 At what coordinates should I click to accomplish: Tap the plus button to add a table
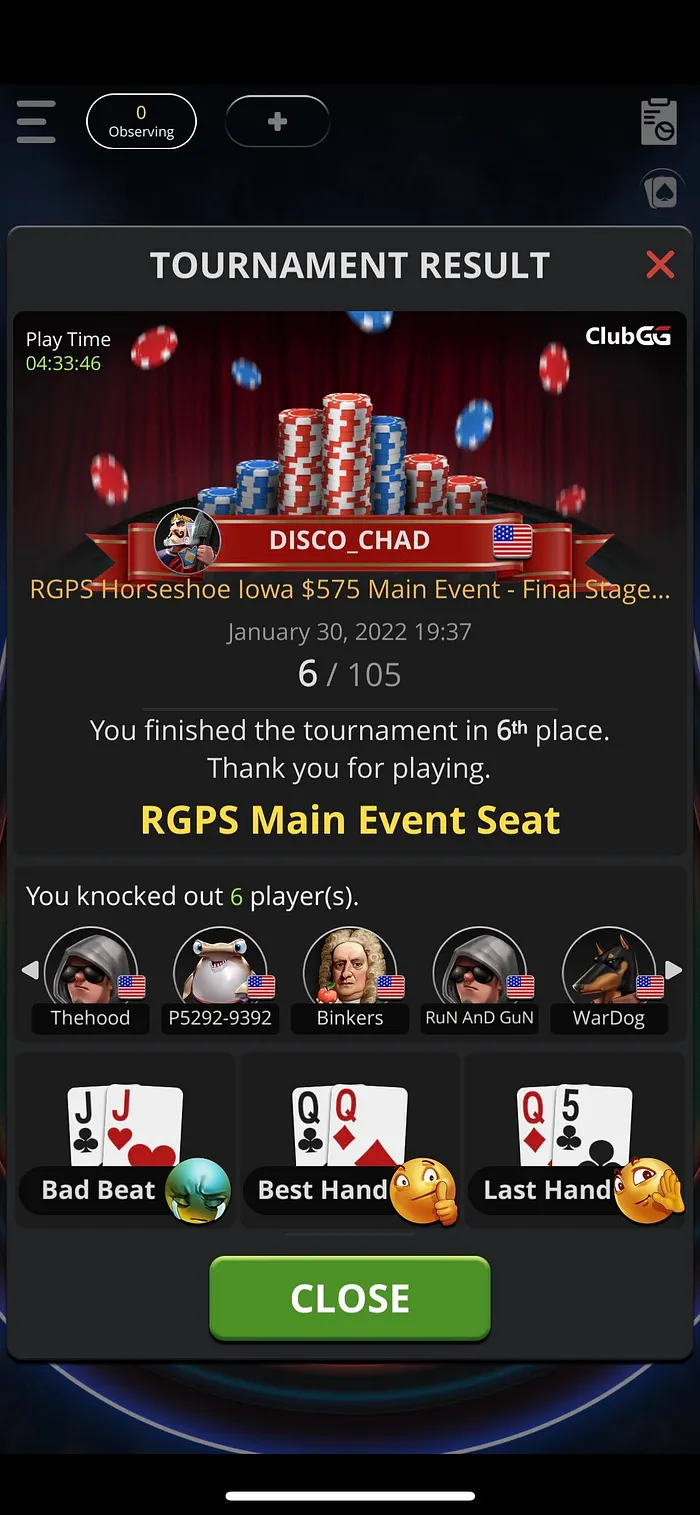click(278, 122)
